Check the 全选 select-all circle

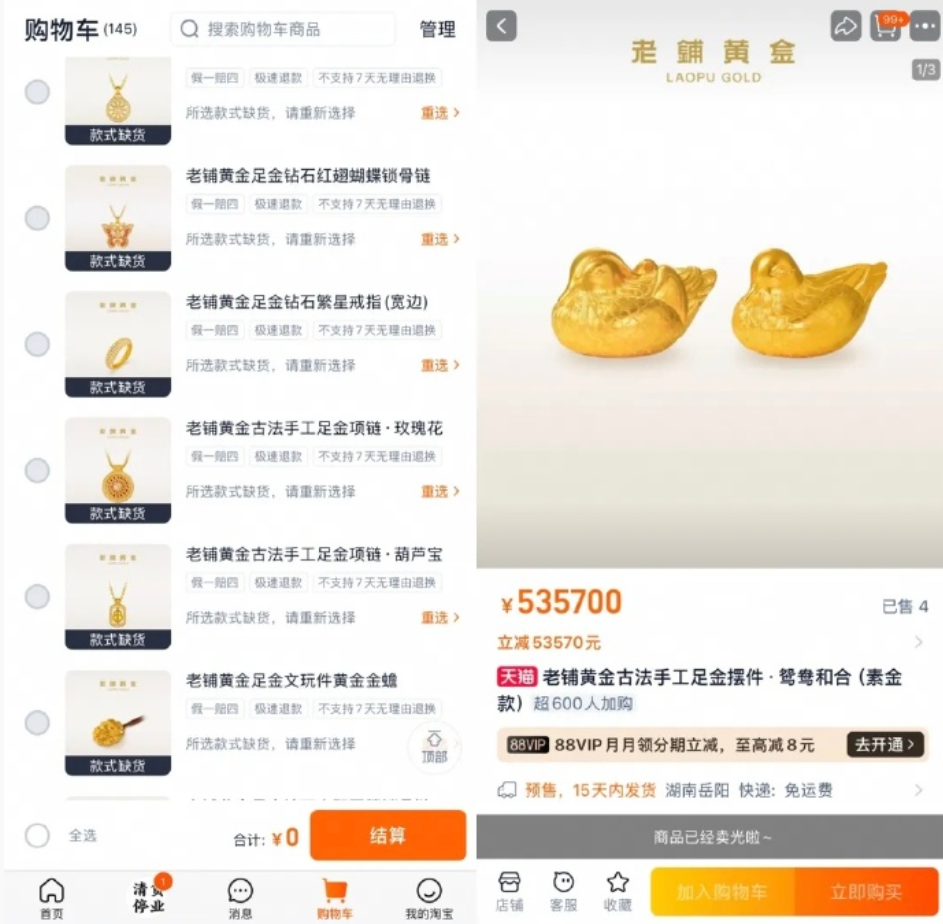pyautogui.click(x=37, y=836)
